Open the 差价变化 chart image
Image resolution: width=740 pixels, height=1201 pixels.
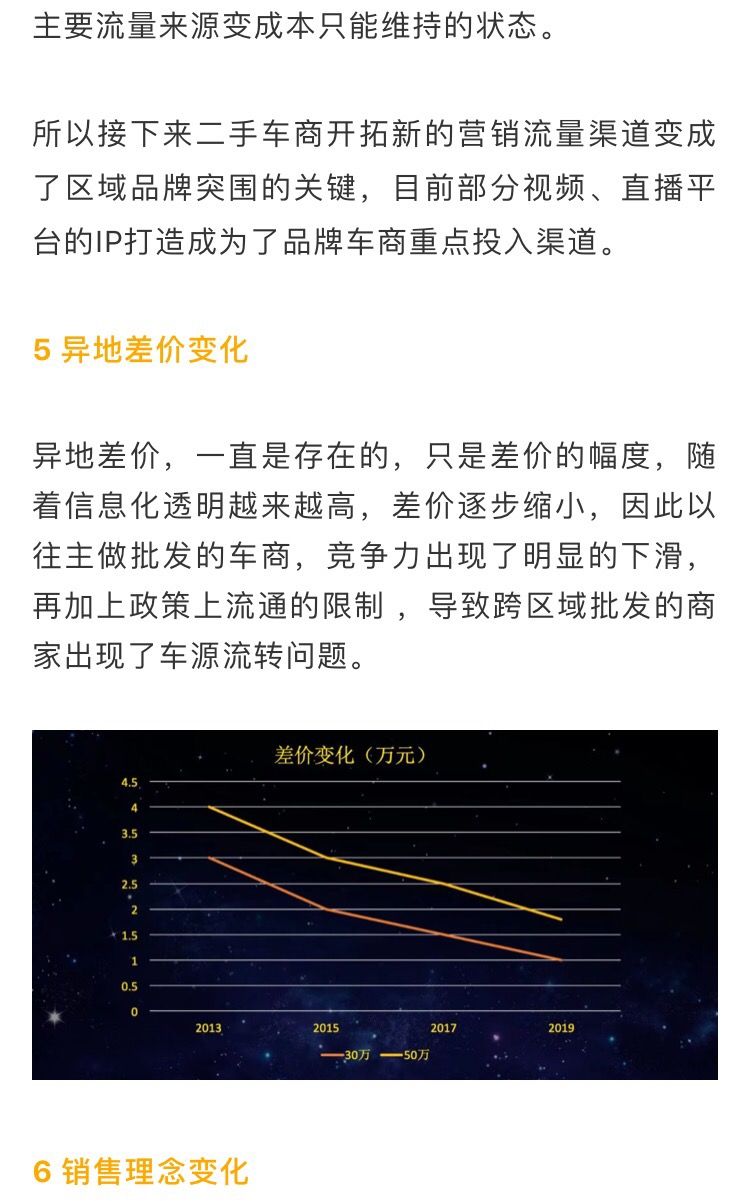point(374,904)
